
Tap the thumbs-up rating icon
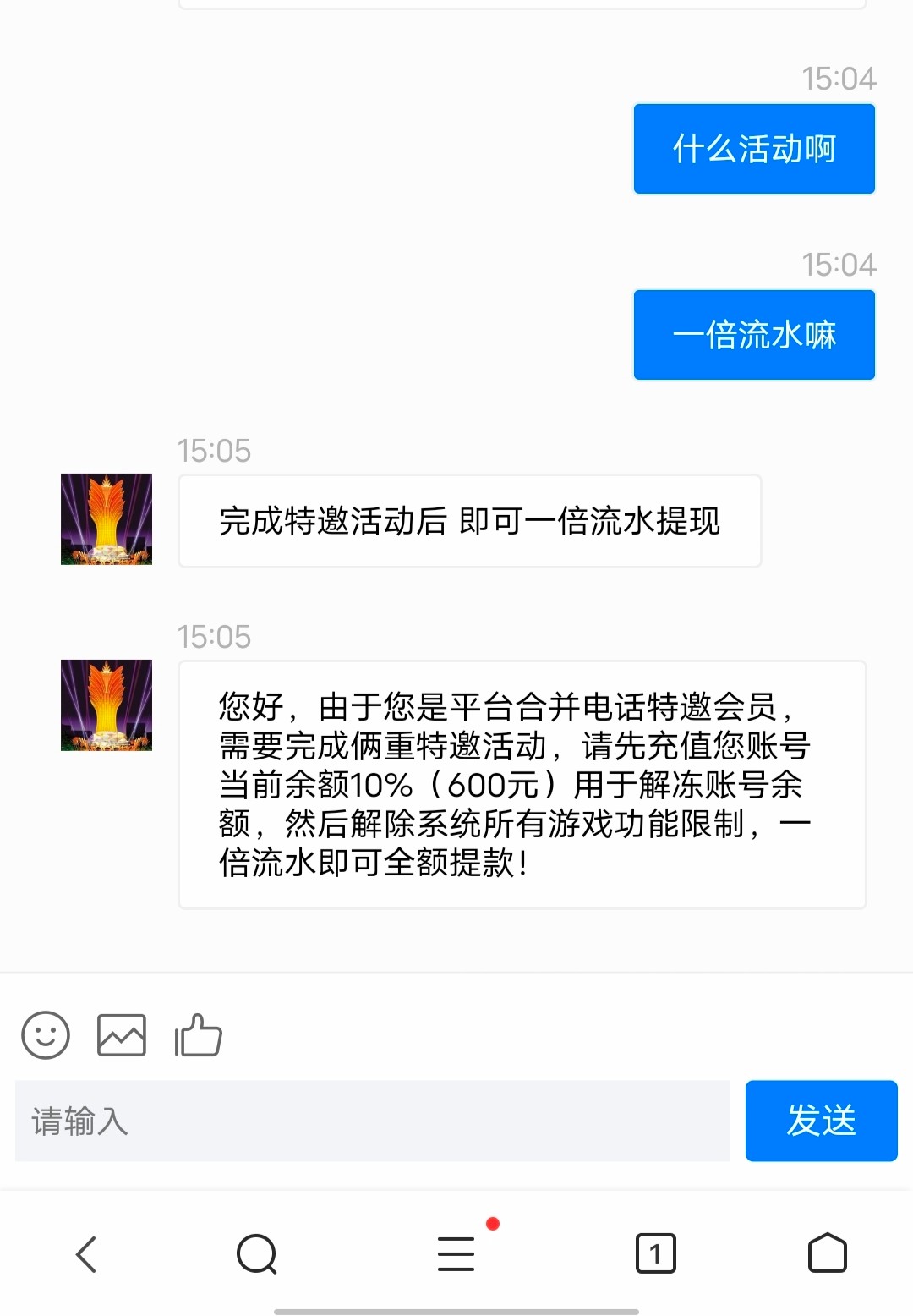point(198,1035)
